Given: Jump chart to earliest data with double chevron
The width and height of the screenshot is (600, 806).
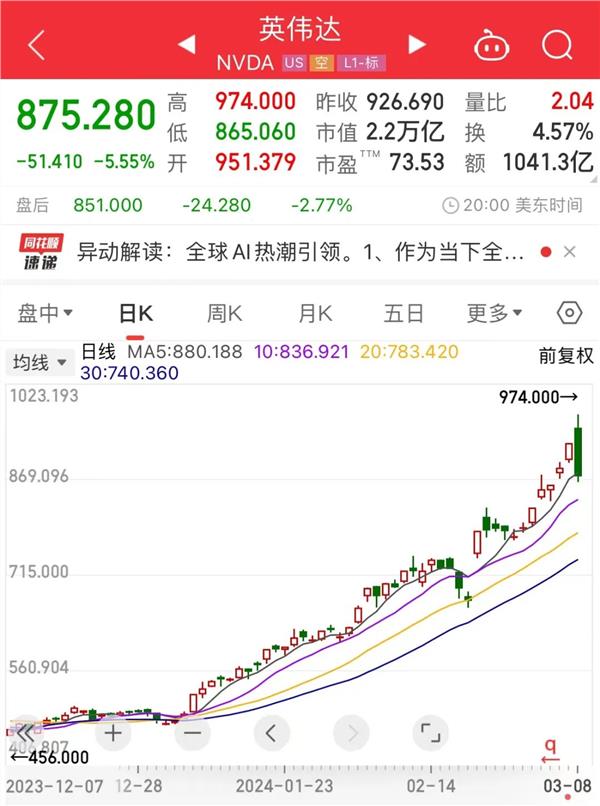Looking at the screenshot, I should (x=24, y=732).
